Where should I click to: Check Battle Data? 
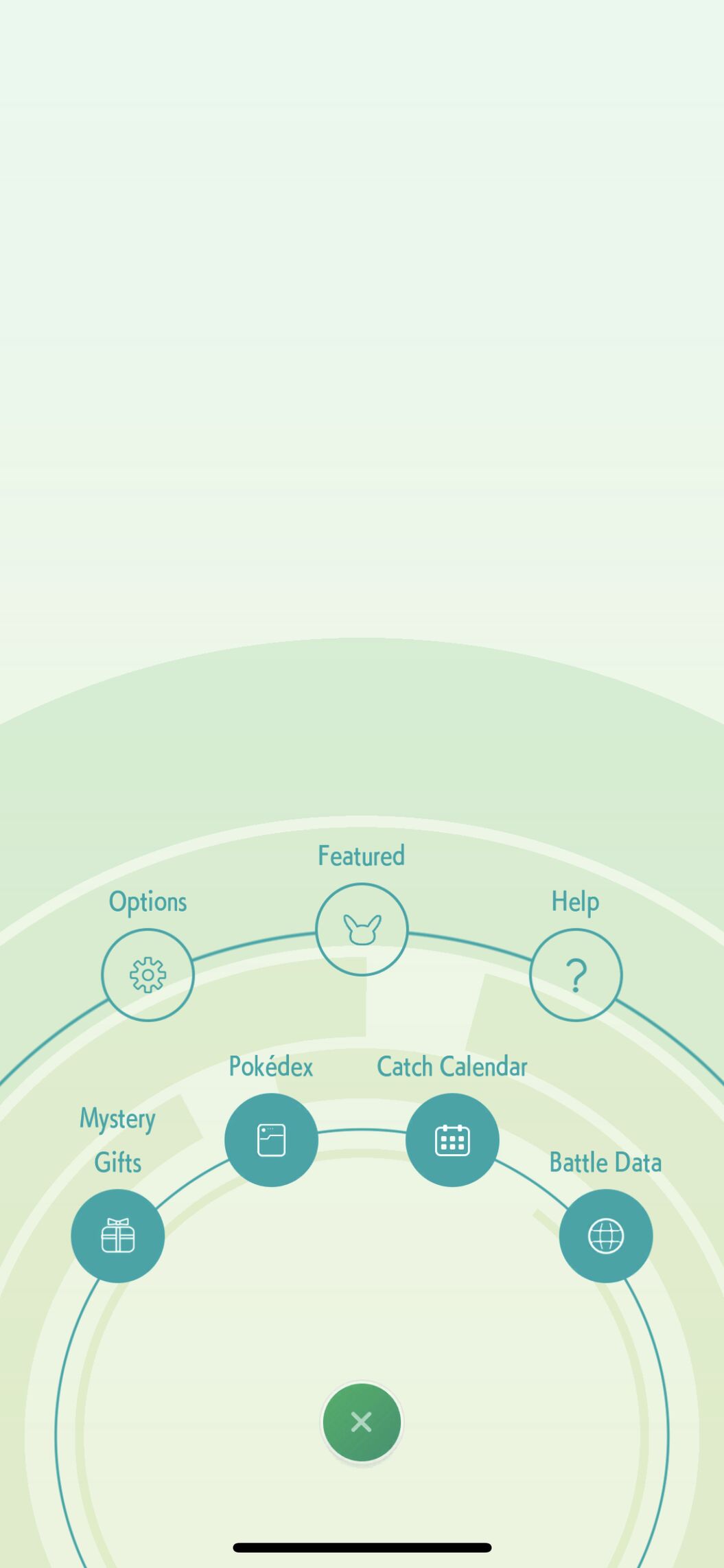606,1236
